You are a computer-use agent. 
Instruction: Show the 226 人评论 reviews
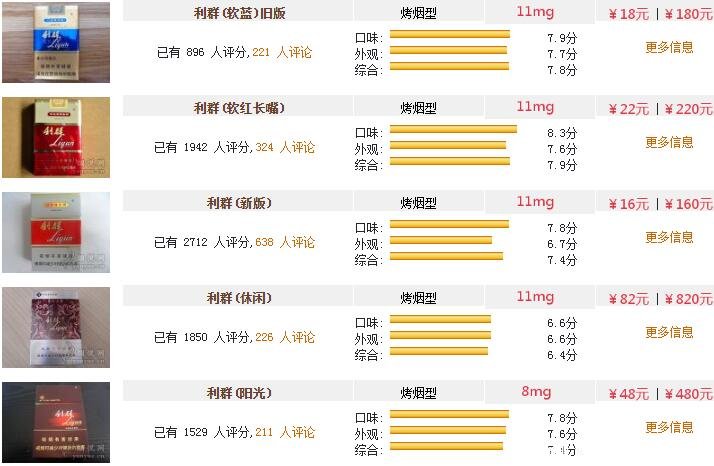[285, 337]
